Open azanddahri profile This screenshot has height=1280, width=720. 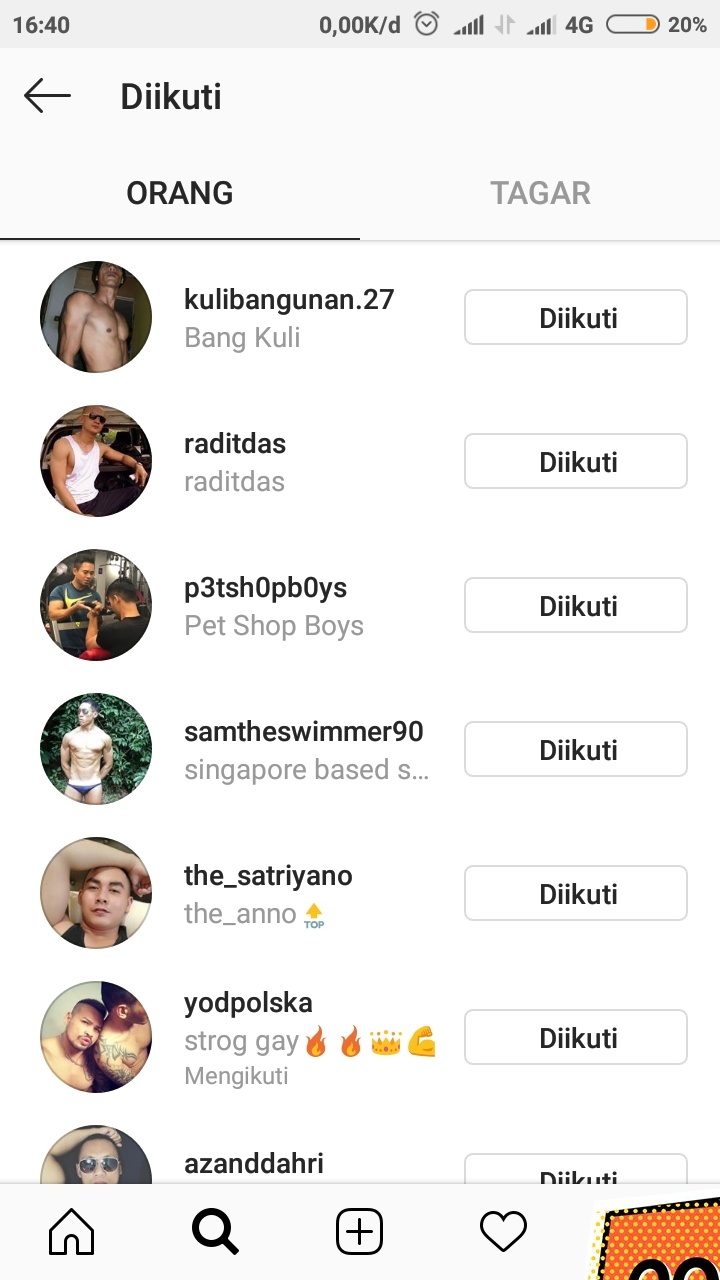click(254, 1163)
